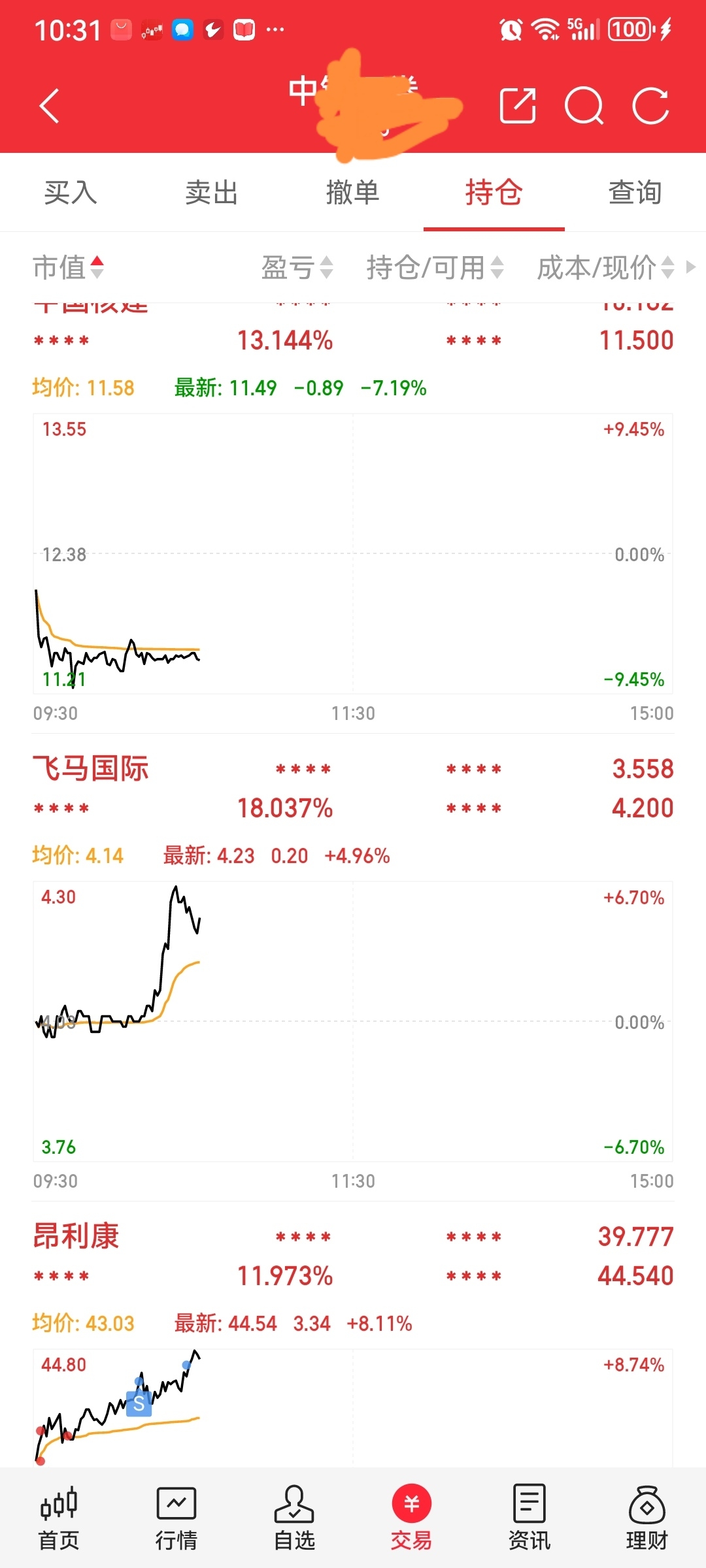The image size is (706, 1568).
Task: Open the 撤单 tab
Action: point(353,193)
